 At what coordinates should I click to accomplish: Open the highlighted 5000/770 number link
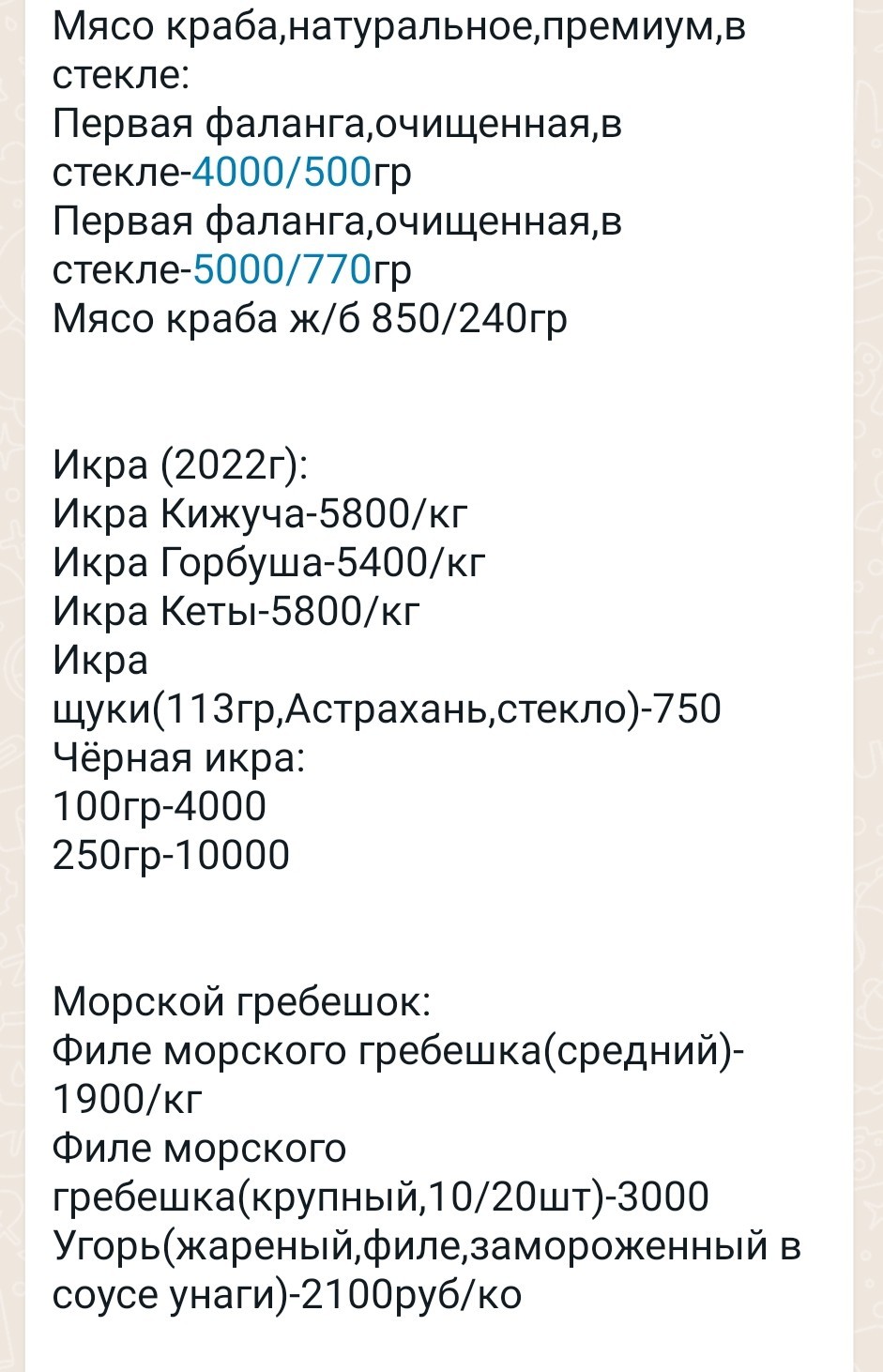[x=282, y=269]
